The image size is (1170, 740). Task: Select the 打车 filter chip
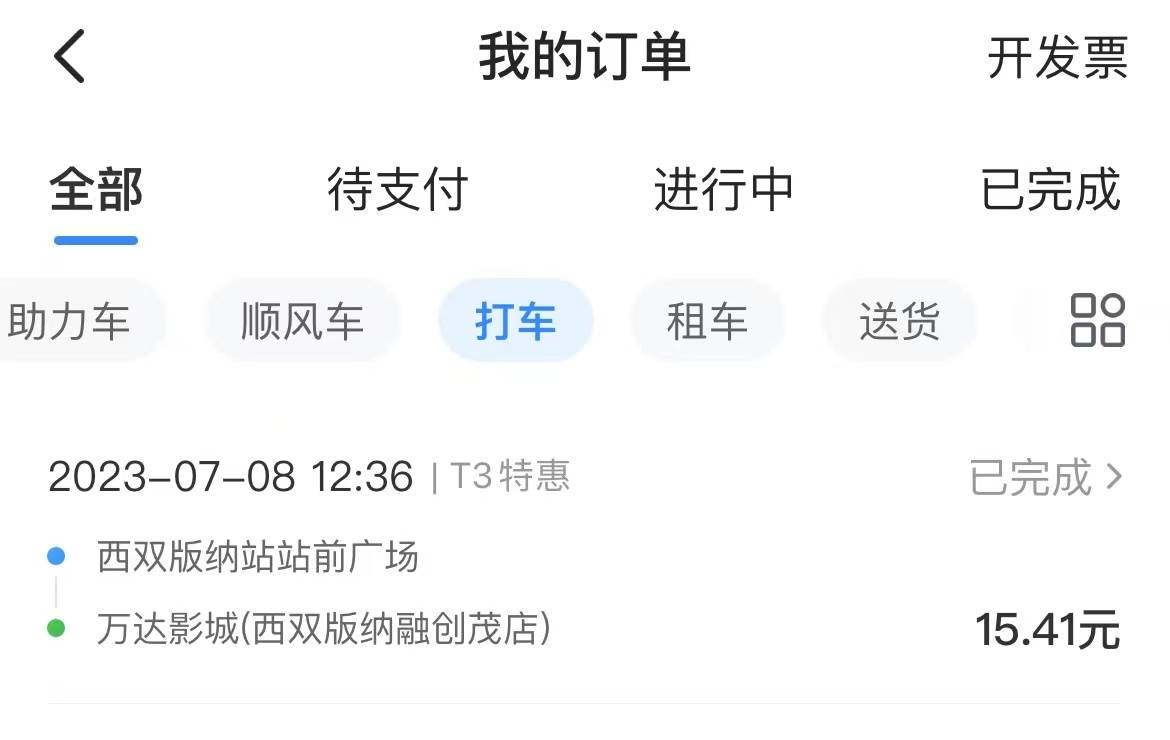515,322
